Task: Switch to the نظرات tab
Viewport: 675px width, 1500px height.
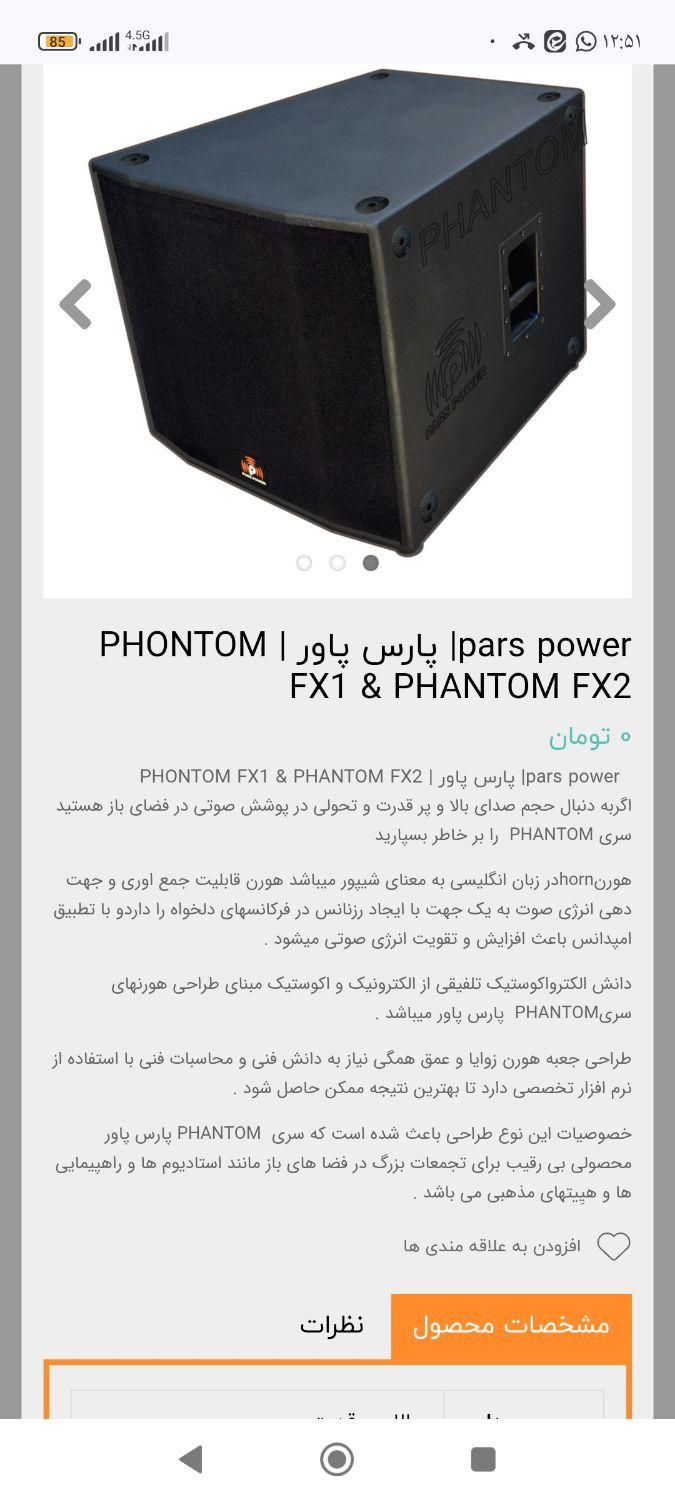Action: 332,1325
